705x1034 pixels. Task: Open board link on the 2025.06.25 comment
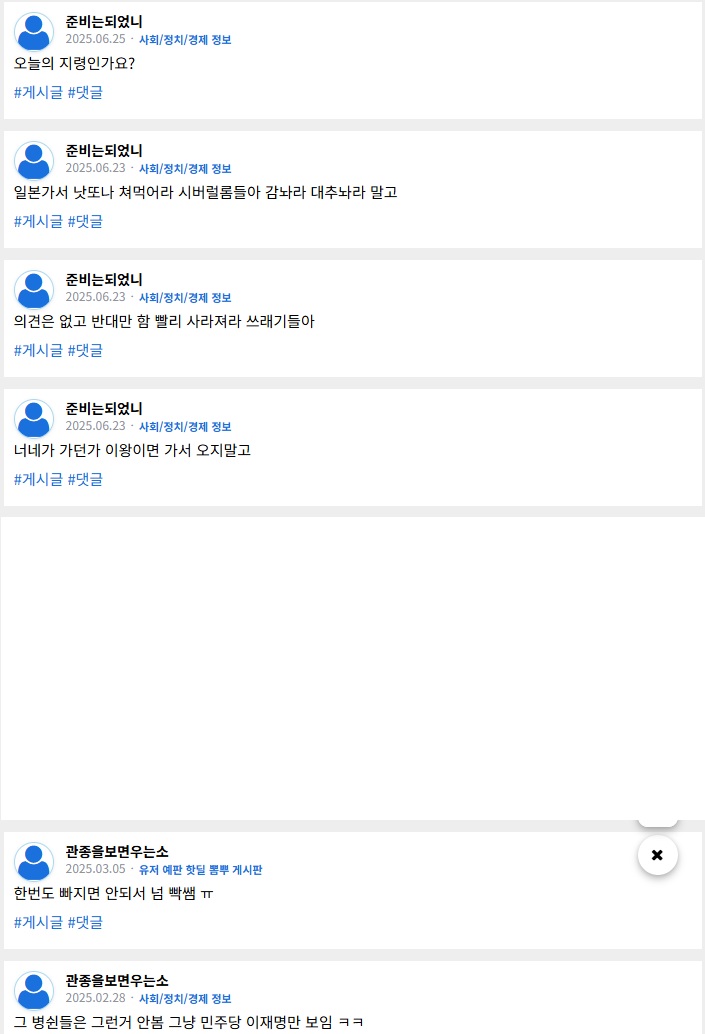tap(185, 40)
